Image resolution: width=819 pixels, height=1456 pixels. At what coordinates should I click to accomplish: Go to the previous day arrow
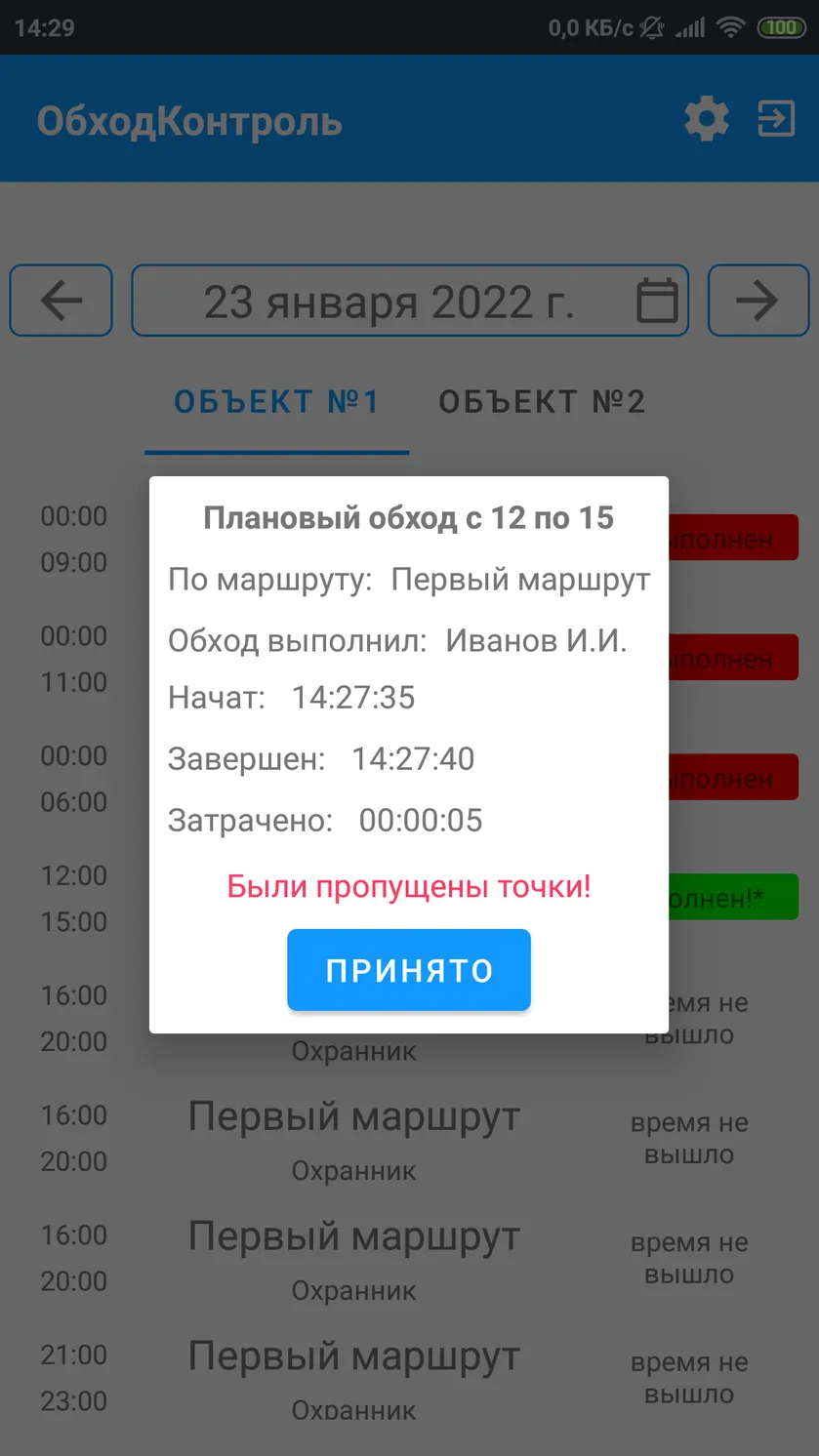(x=61, y=301)
